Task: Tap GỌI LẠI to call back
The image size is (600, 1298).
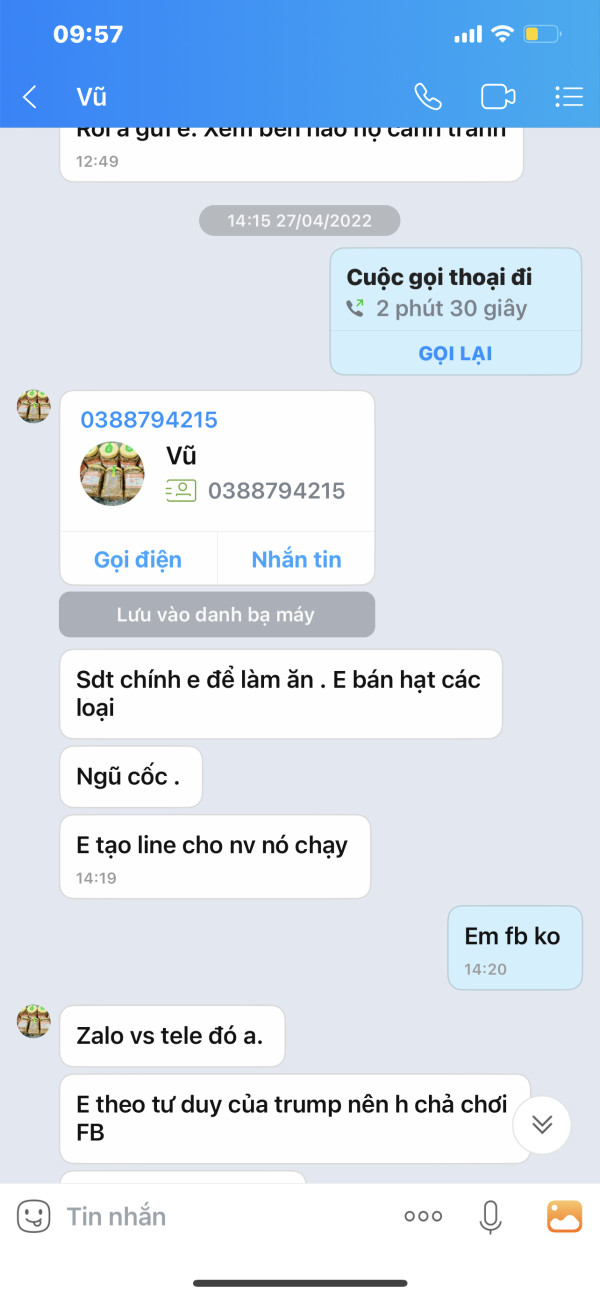Action: tap(455, 354)
